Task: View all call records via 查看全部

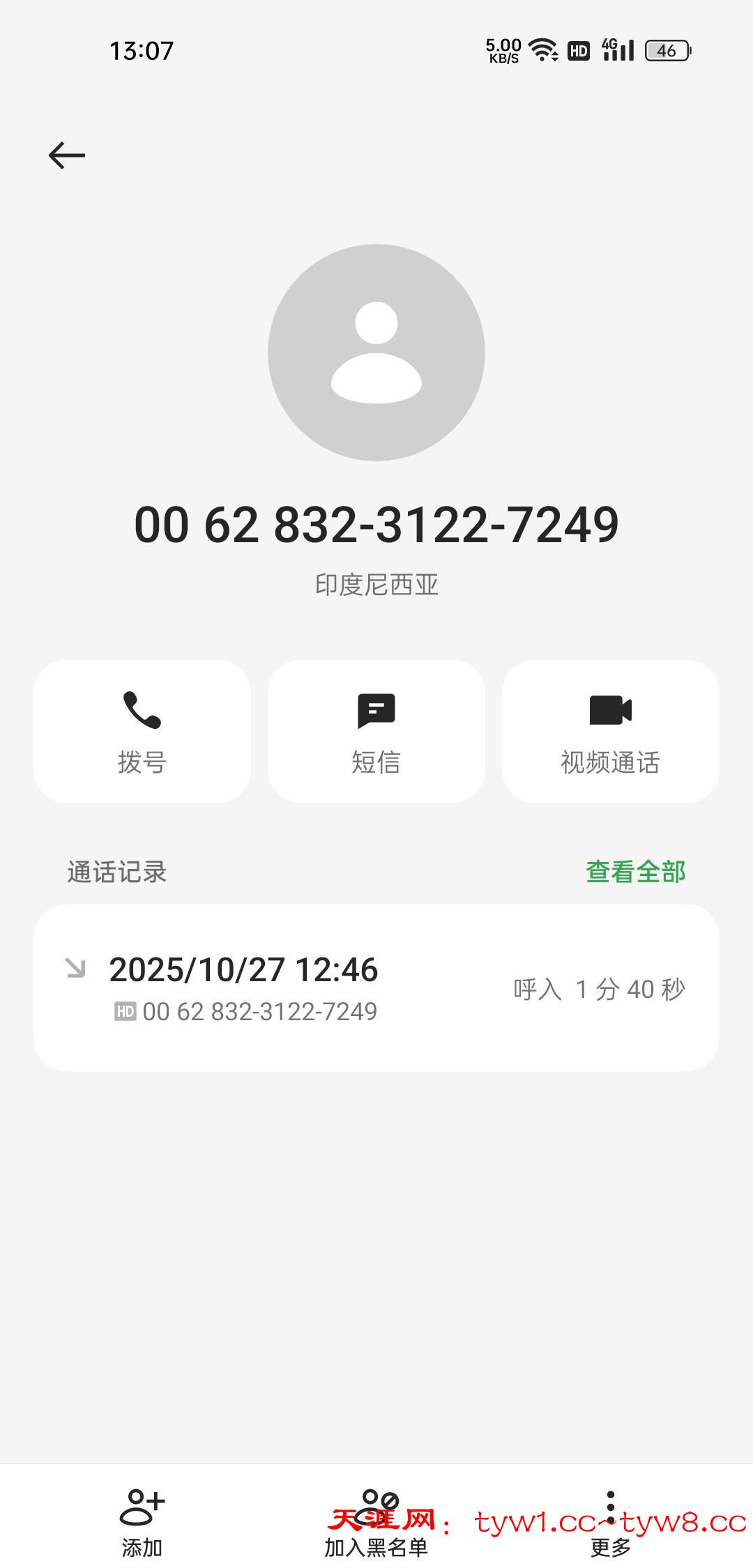Action: point(635,872)
